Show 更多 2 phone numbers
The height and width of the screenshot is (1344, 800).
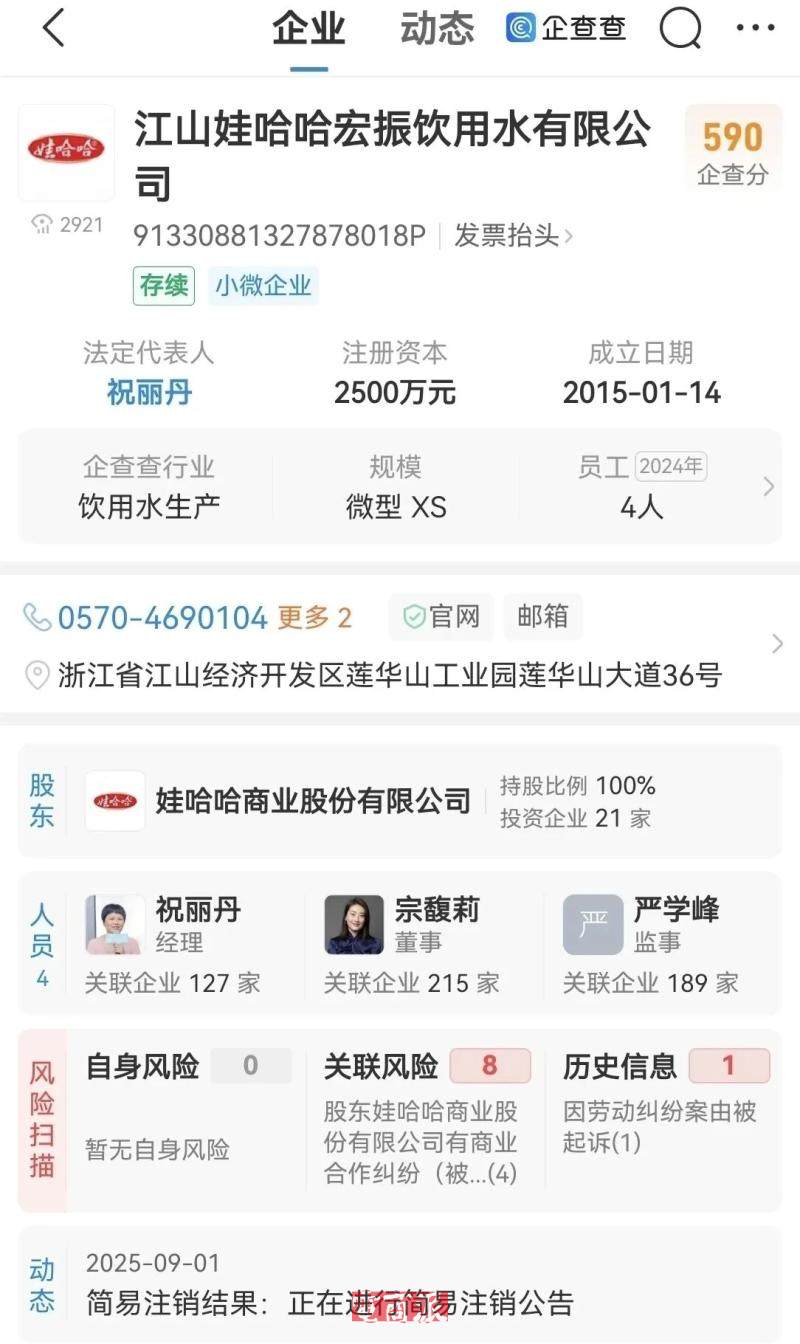click(314, 618)
